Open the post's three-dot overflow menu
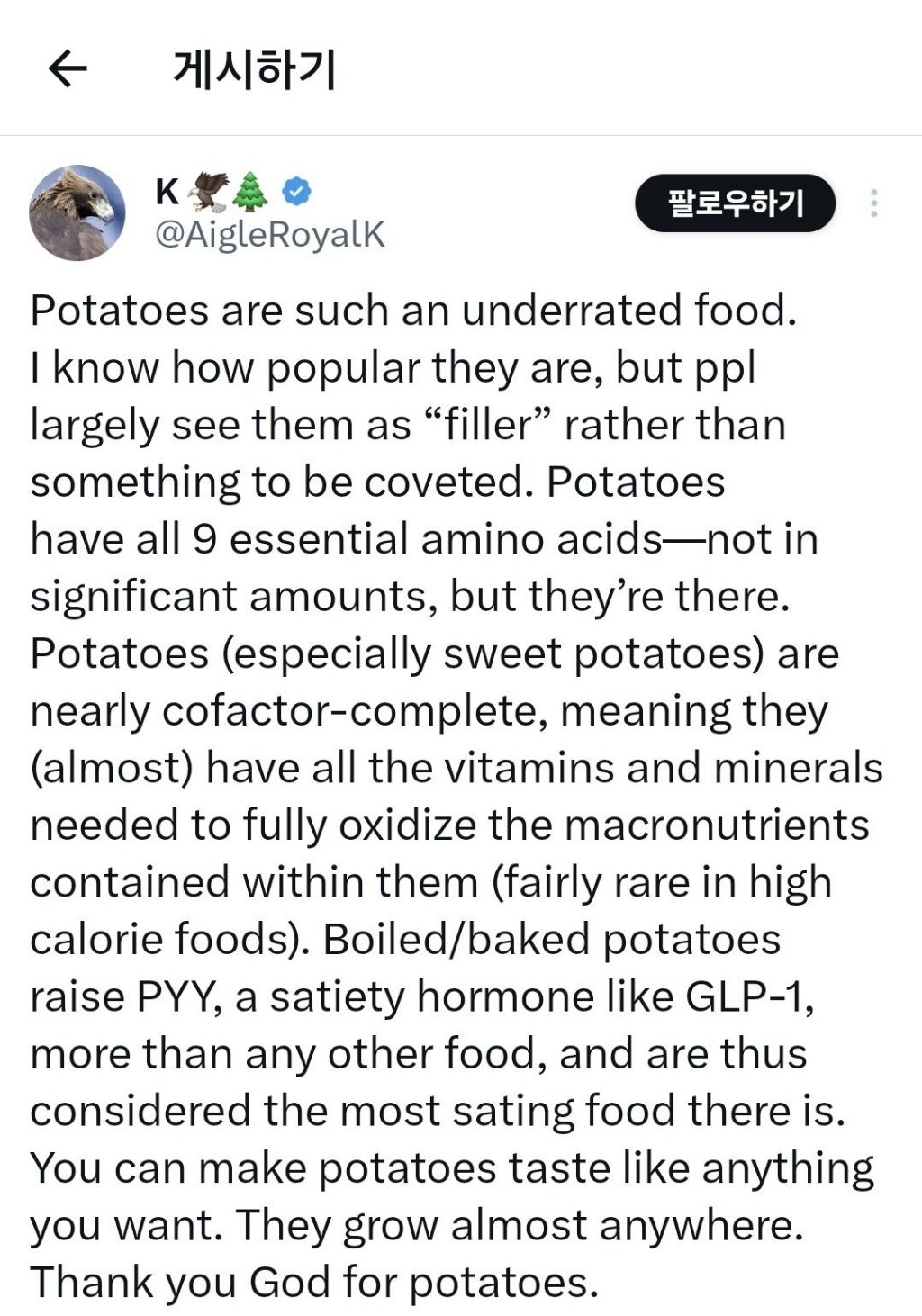922x1316 pixels. click(x=873, y=203)
